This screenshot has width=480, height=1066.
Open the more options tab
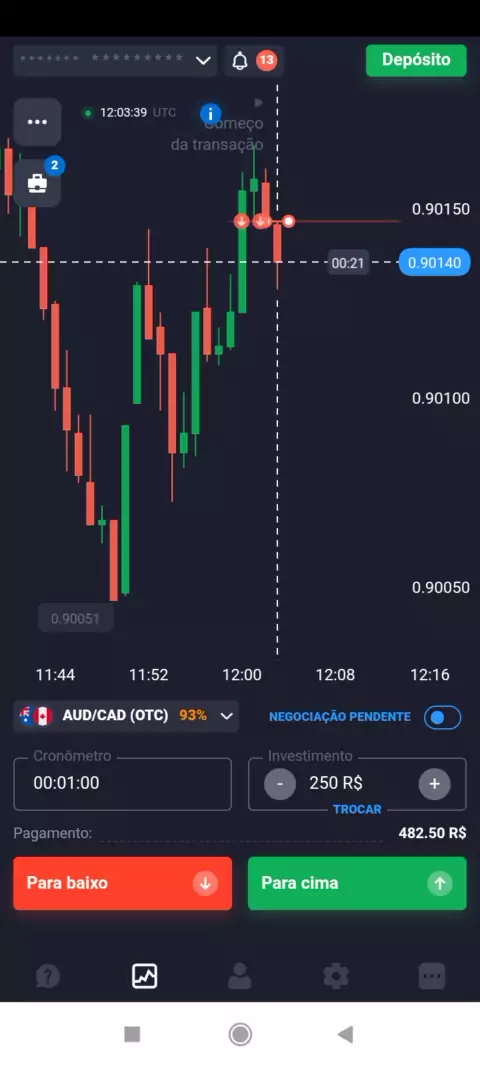pos(432,976)
